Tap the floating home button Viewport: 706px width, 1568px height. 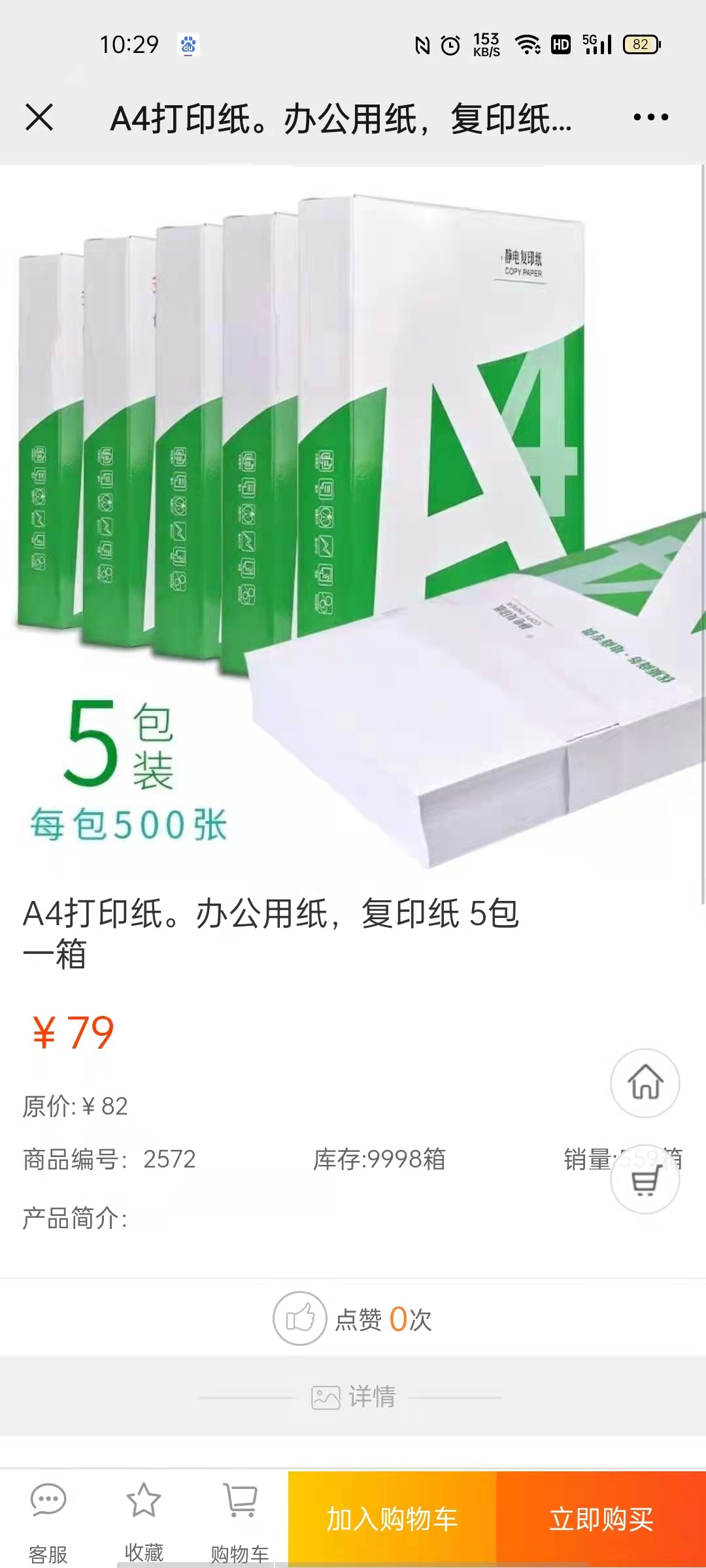[x=645, y=1083]
